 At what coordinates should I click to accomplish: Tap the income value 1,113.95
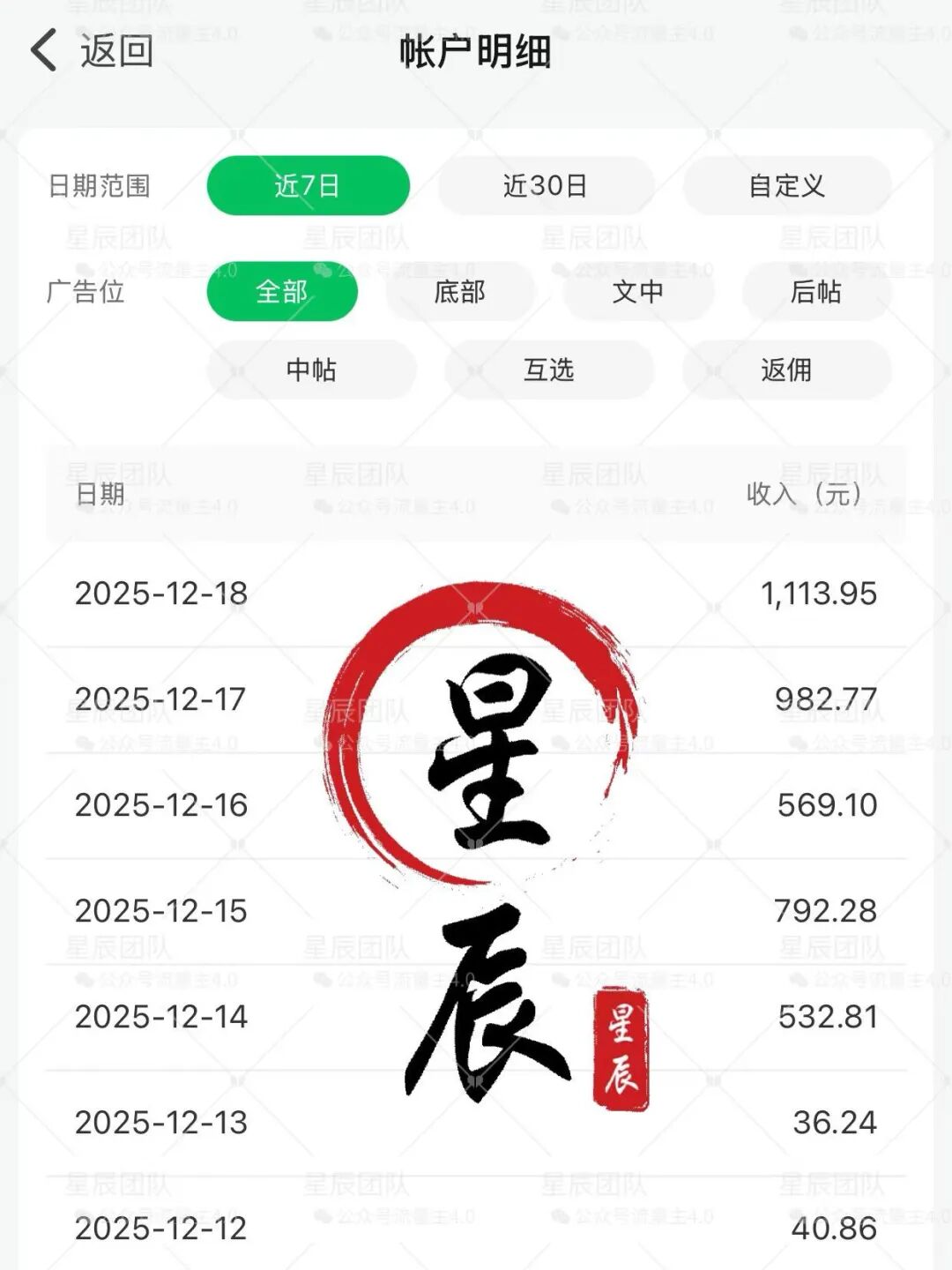click(x=818, y=595)
